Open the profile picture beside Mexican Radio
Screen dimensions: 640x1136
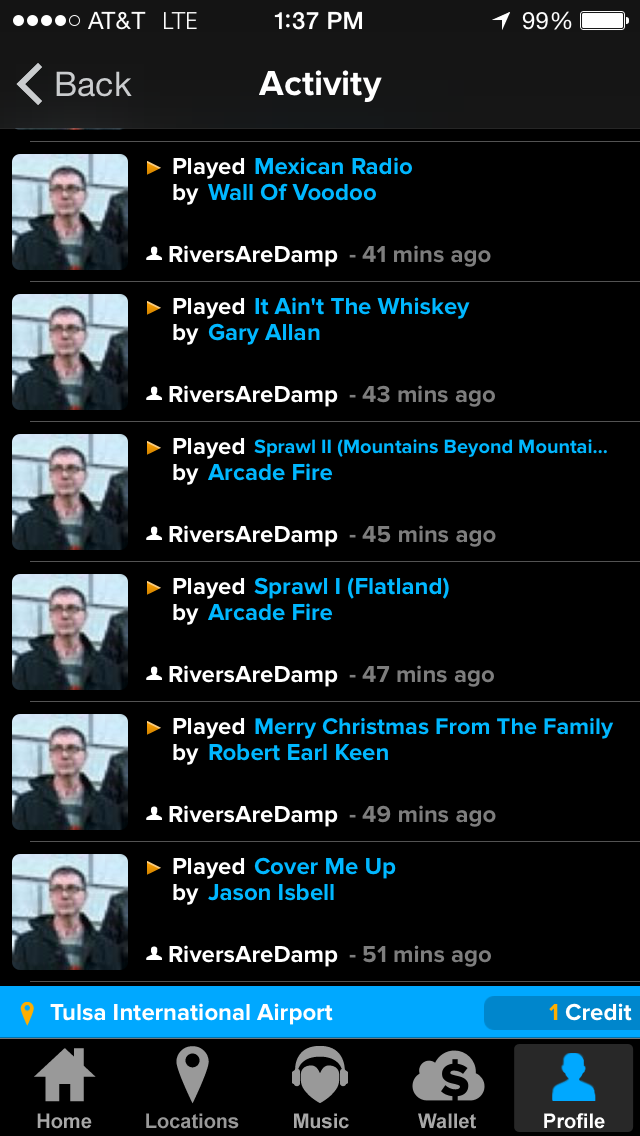(70, 212)
